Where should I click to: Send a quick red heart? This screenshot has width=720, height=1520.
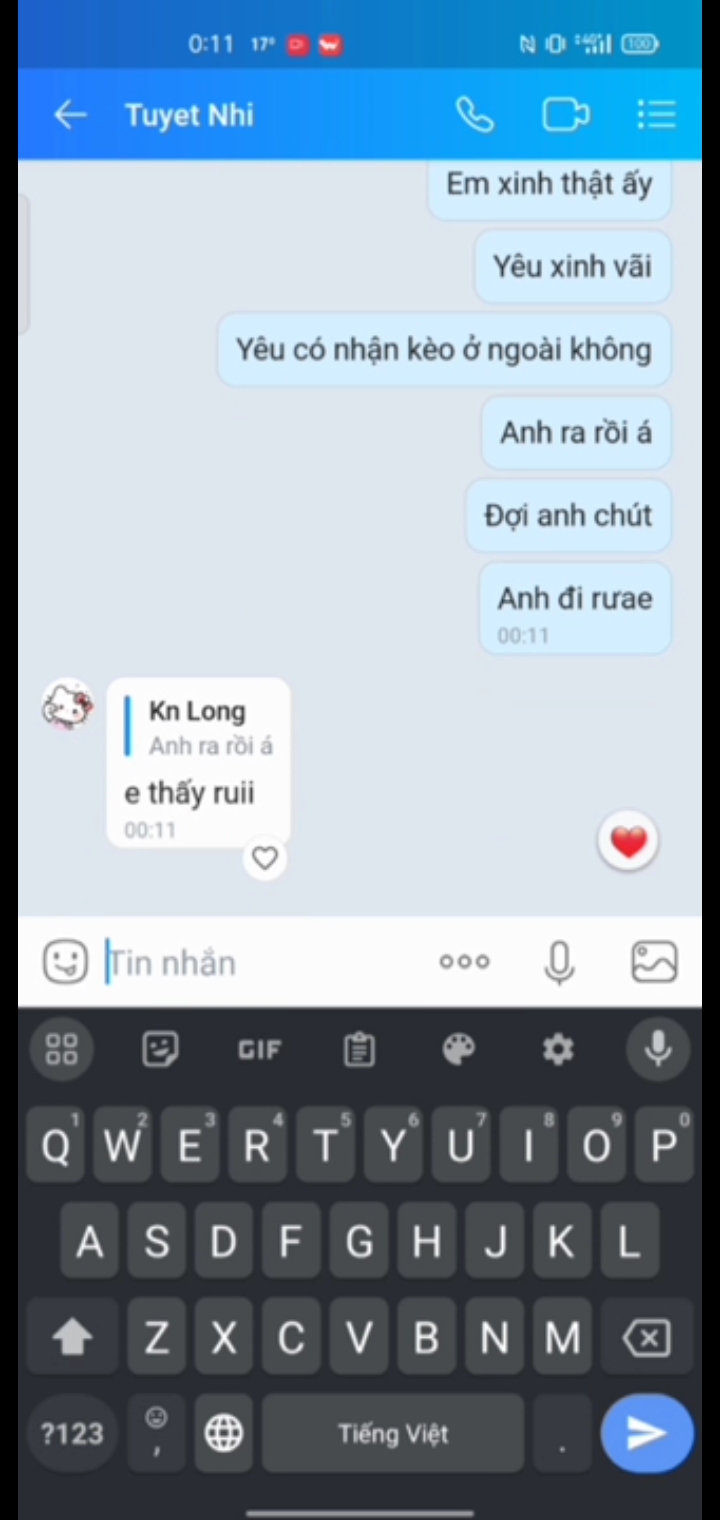coord(628,842)
